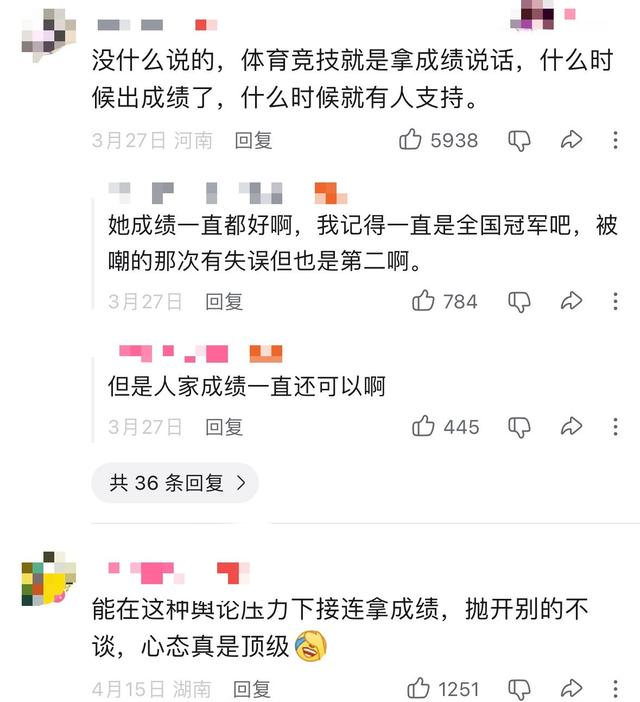Reply to the comment starting 她成绩一直都好啊
Viewport: 640px width, 702px height.
pyautogui.click(x=224, y=301)
